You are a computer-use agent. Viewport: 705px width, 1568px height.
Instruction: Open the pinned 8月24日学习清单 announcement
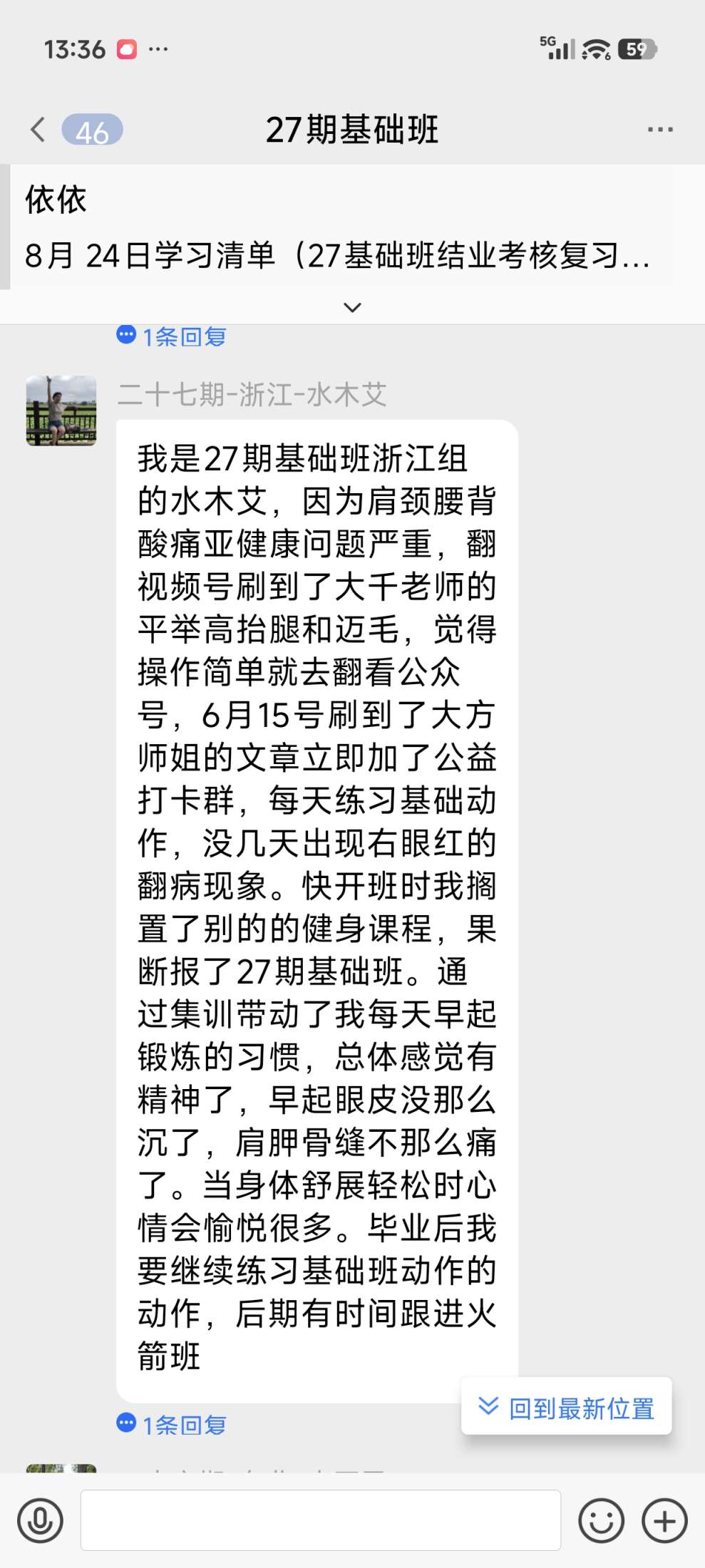pyautogui.click(x=336, y=255)
